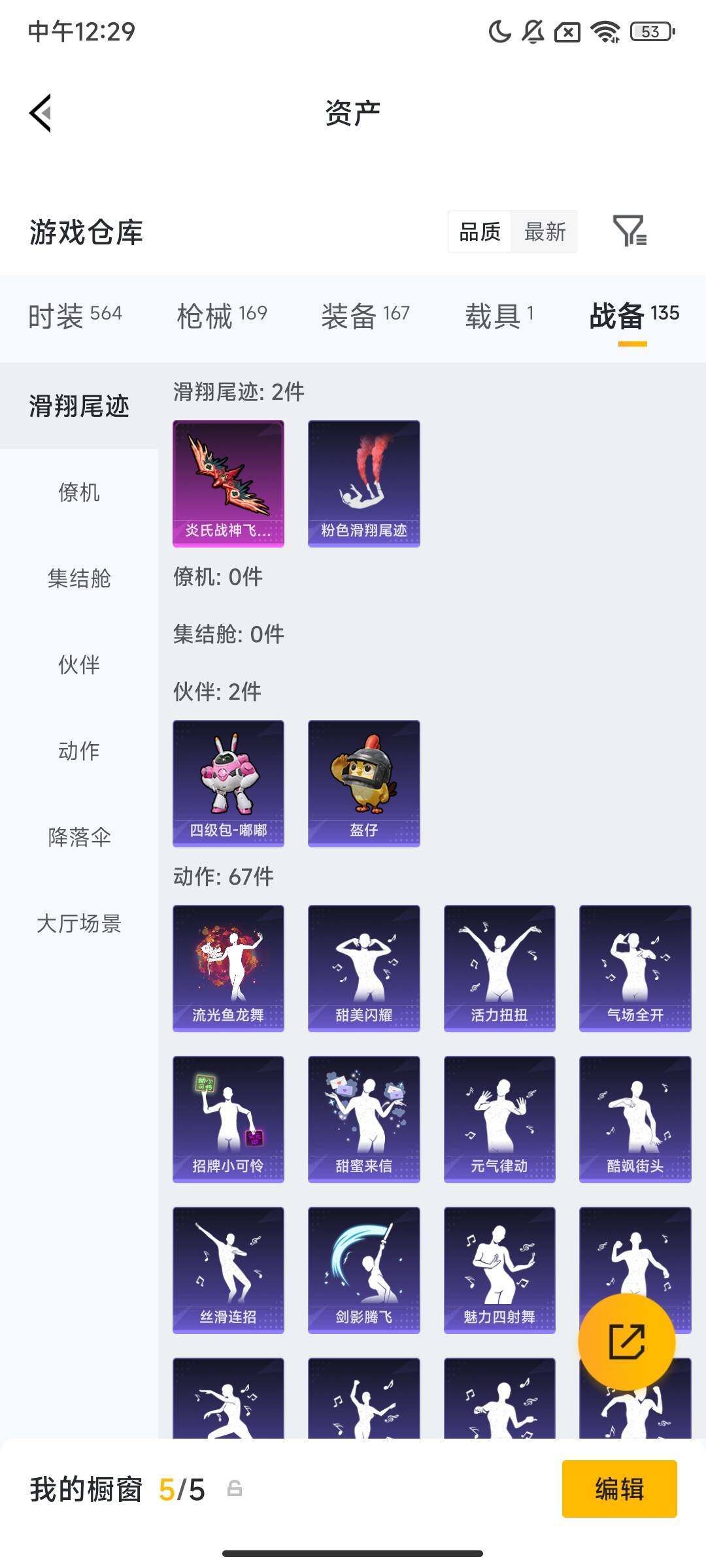This screenshot has width=706, height=1568.
Task: Tap the back arrow to leave 资产
Action: pos(41,112)
